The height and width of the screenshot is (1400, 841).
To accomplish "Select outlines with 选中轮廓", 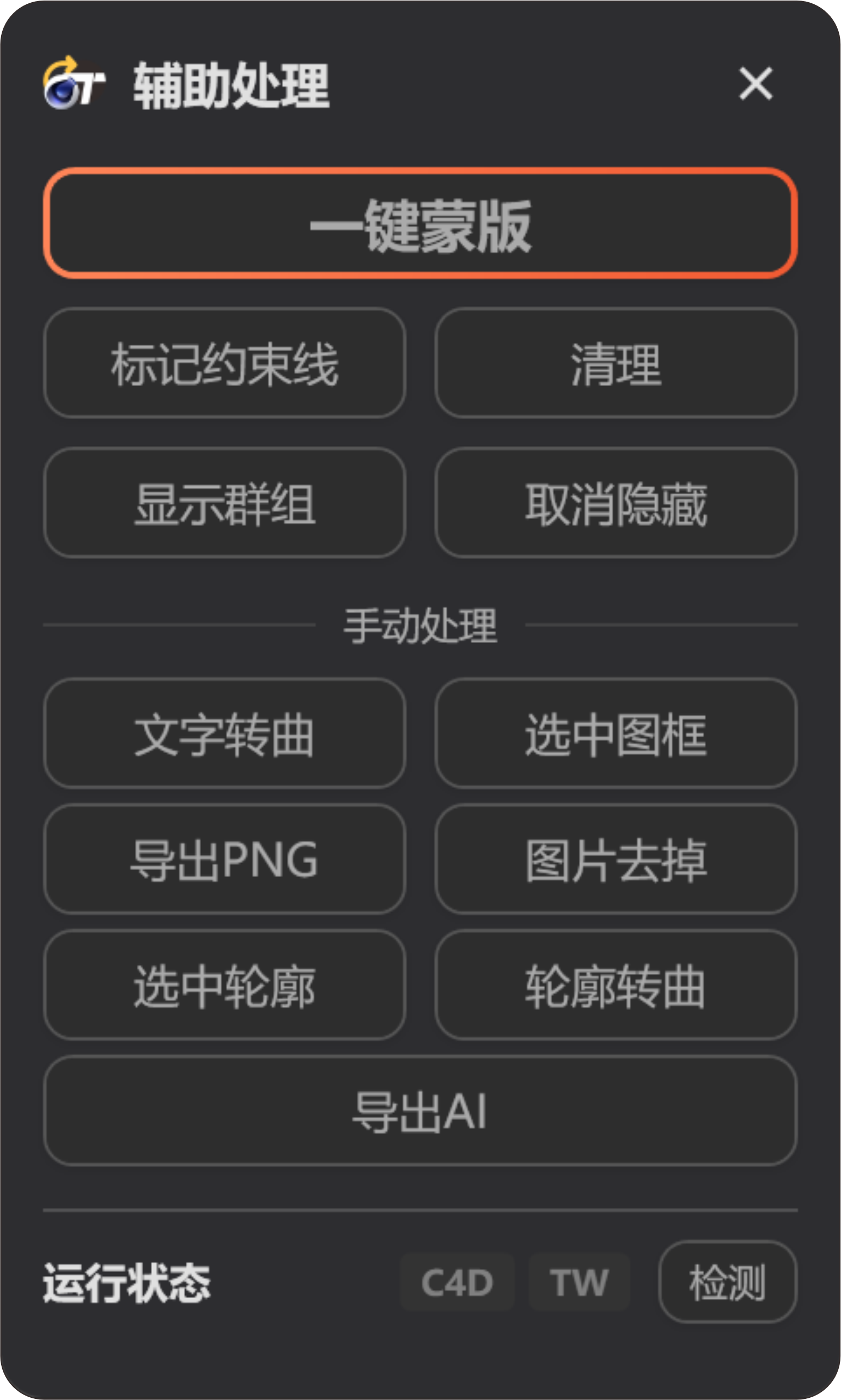I will [x=224, y=985].
